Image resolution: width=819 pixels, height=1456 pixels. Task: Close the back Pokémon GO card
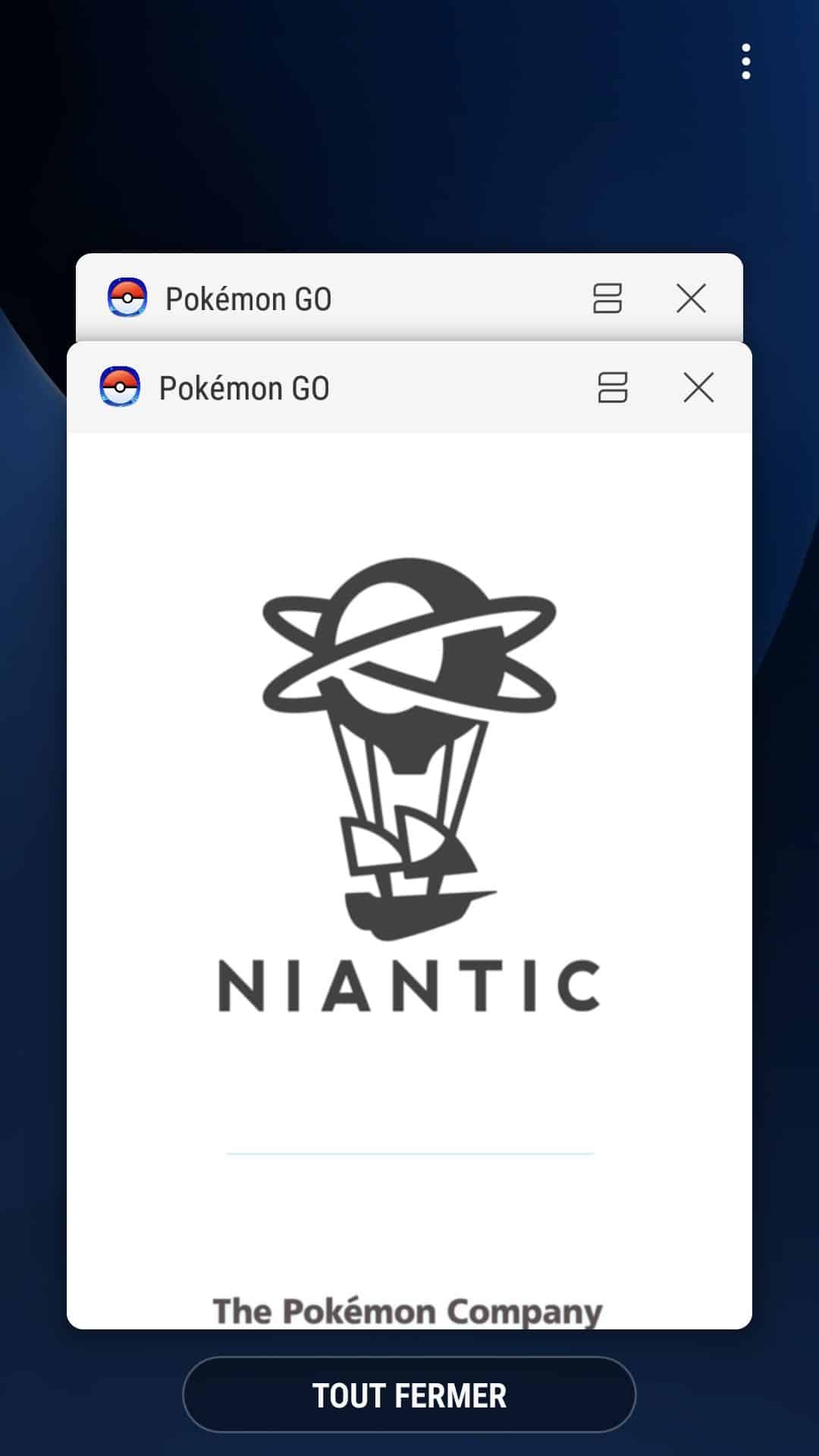tap(691, 299)
